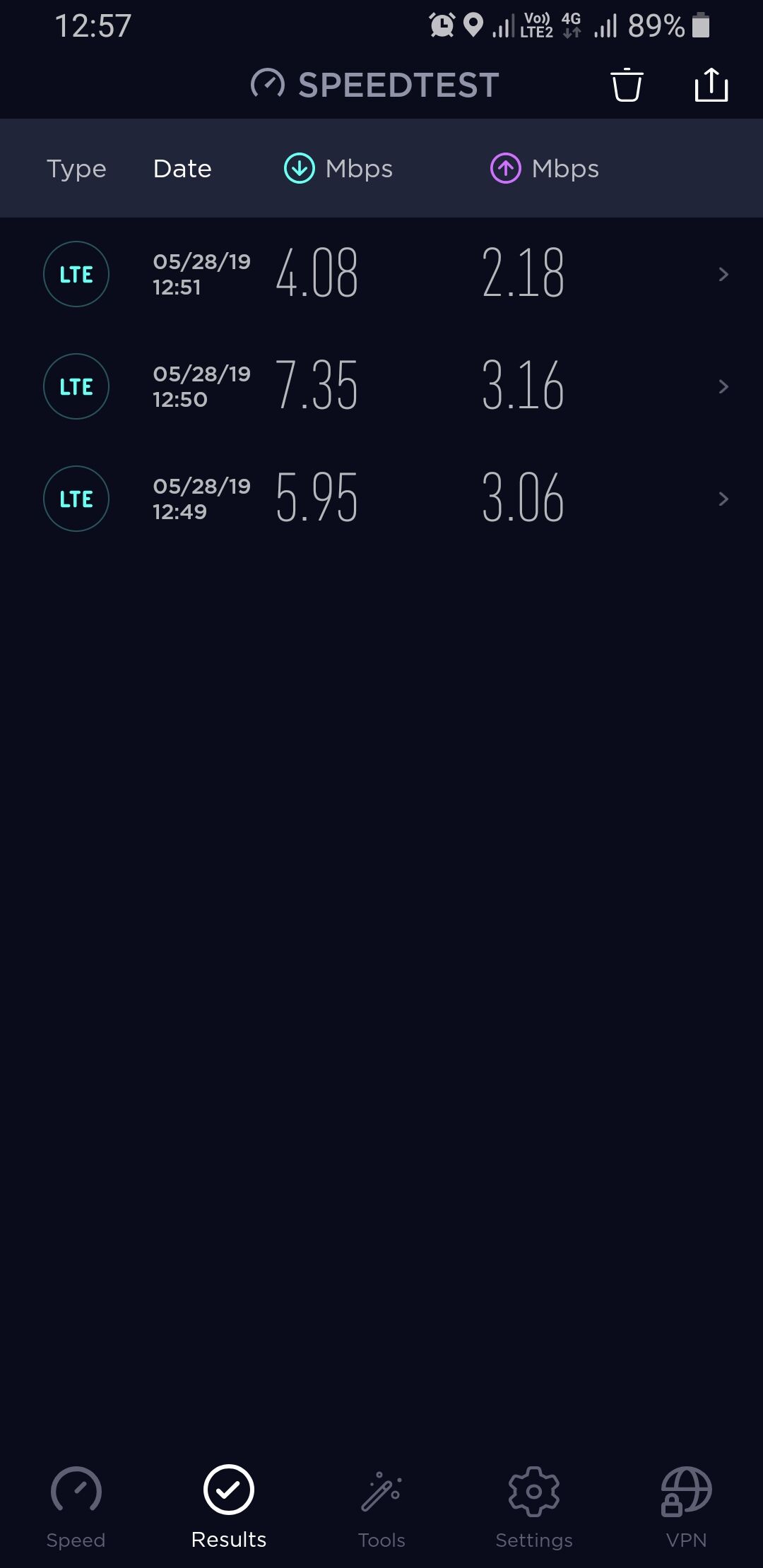Sort results by download Mbps
This screenshot has width=763, height=1568.
339,169
